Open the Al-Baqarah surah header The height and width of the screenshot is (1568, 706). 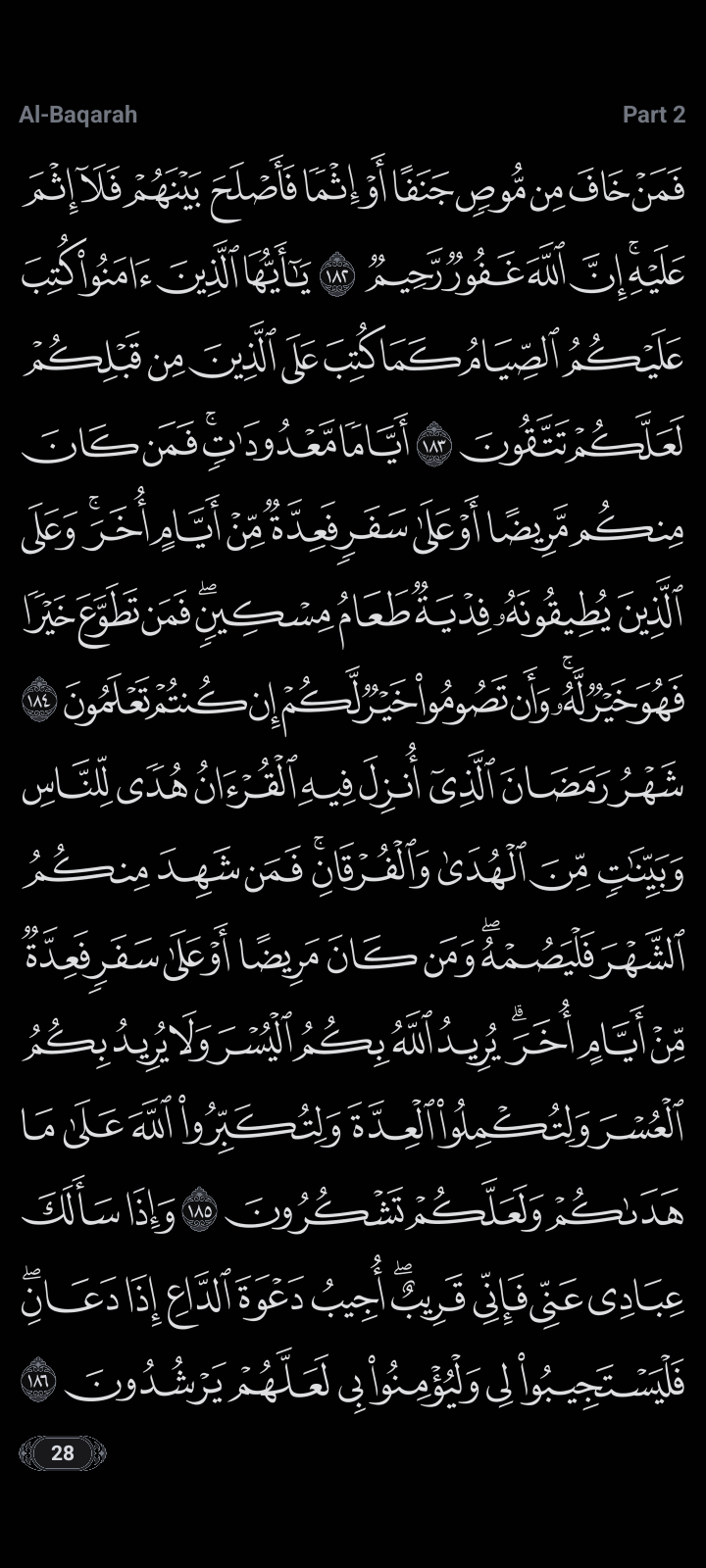pyautogui.click(x=78, y=115)
